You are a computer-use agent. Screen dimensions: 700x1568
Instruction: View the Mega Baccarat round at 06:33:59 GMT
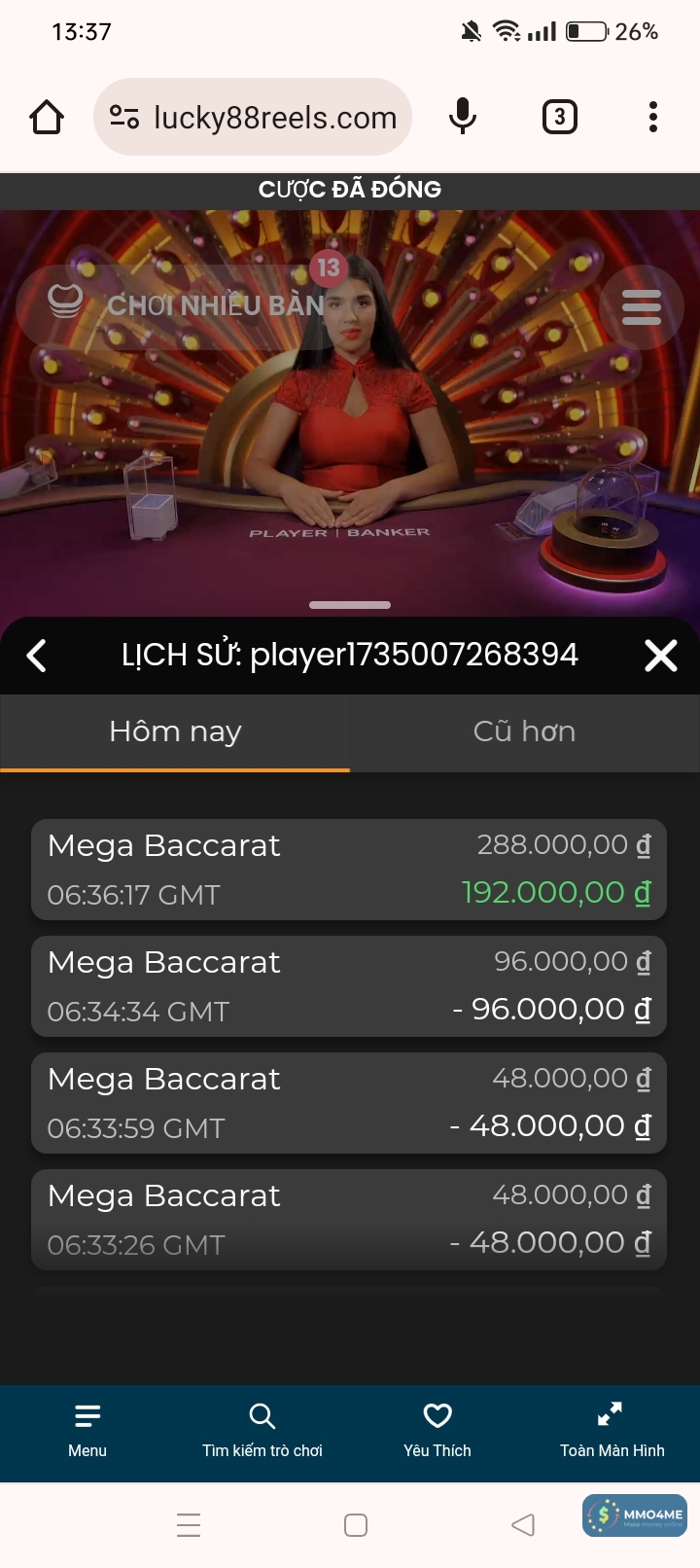[349, 1103]
